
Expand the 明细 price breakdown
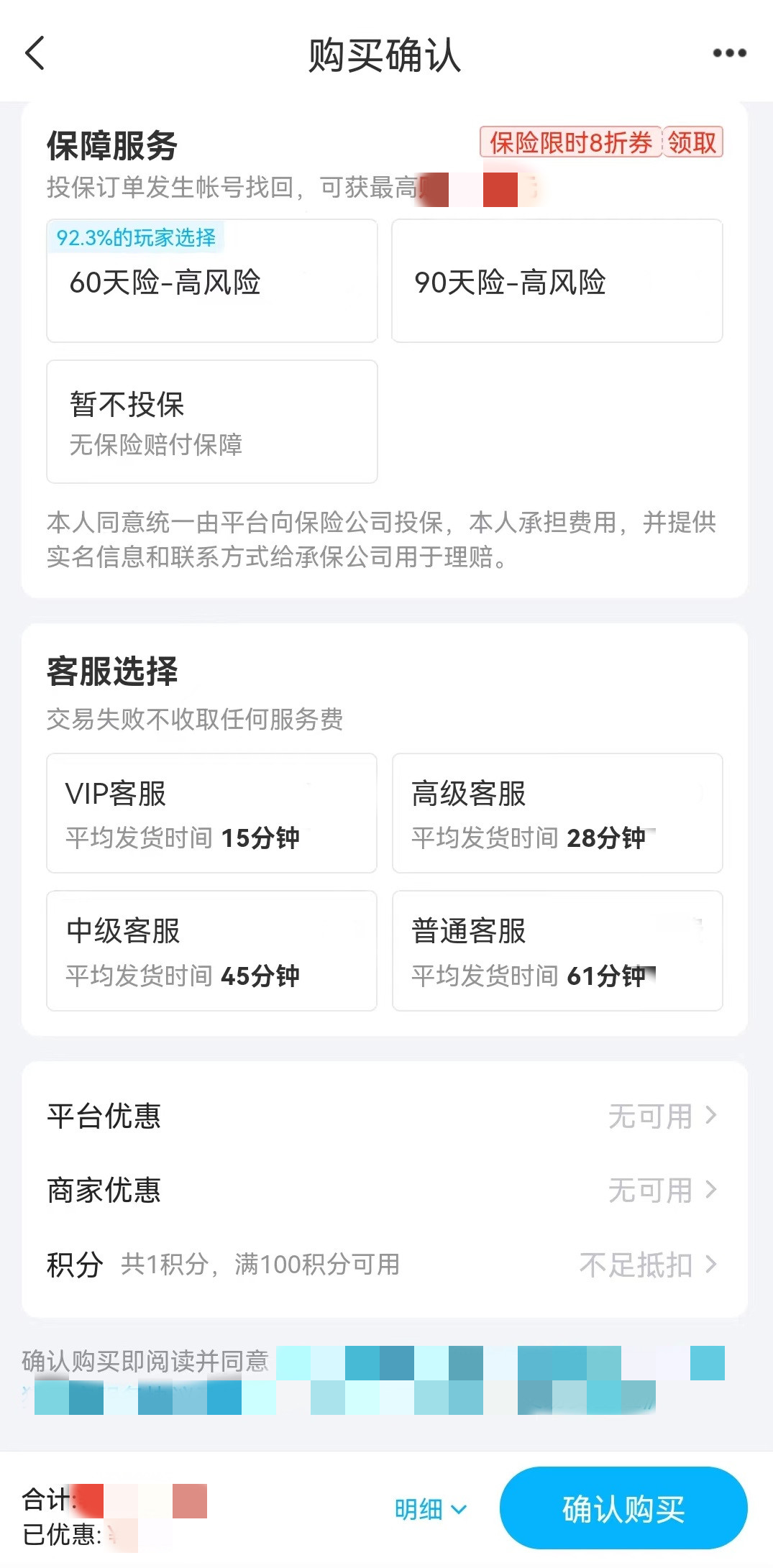pyautogui.click(x=430, y=1509)
